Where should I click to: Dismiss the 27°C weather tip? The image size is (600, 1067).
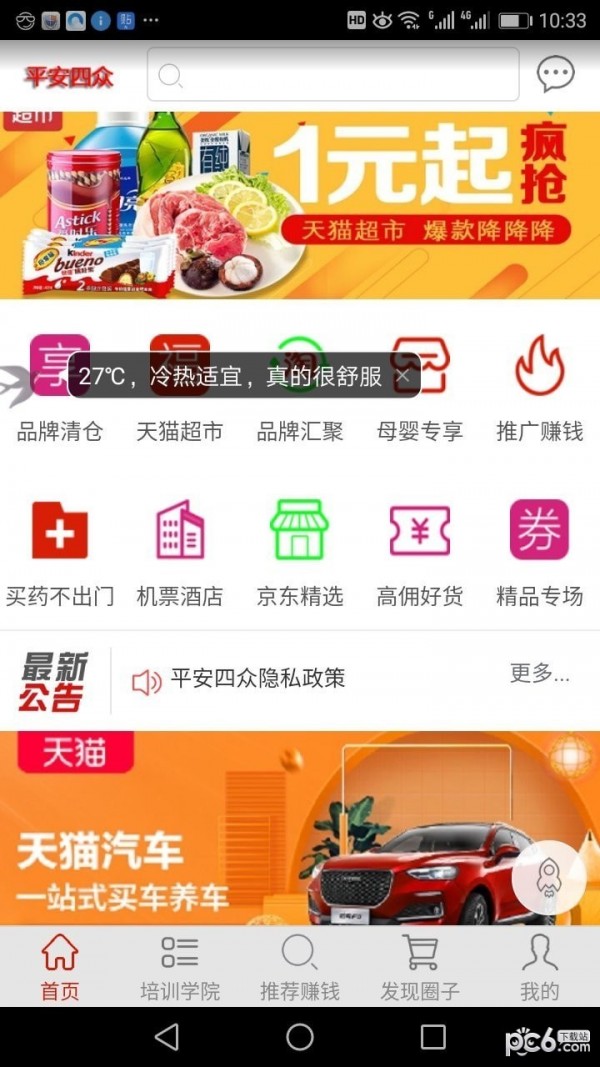402,377
